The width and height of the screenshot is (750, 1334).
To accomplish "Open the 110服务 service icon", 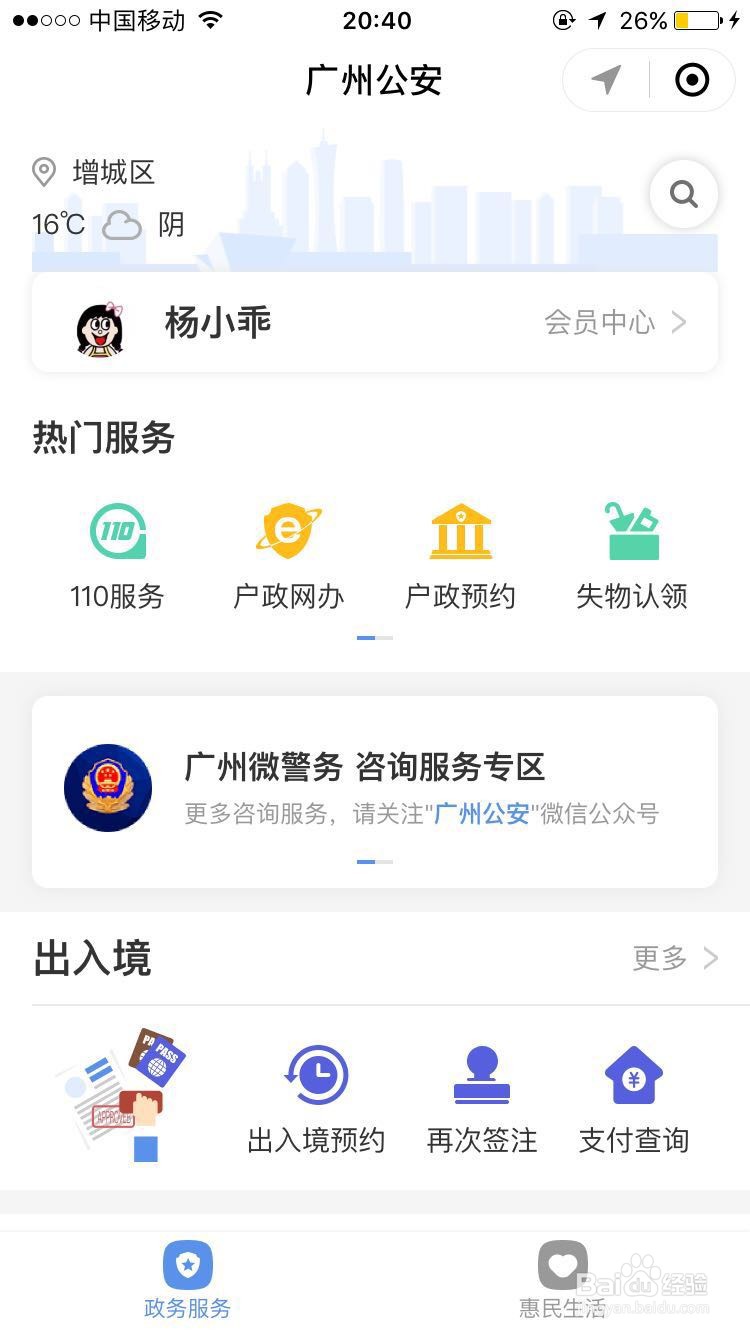I will [117, 531].
